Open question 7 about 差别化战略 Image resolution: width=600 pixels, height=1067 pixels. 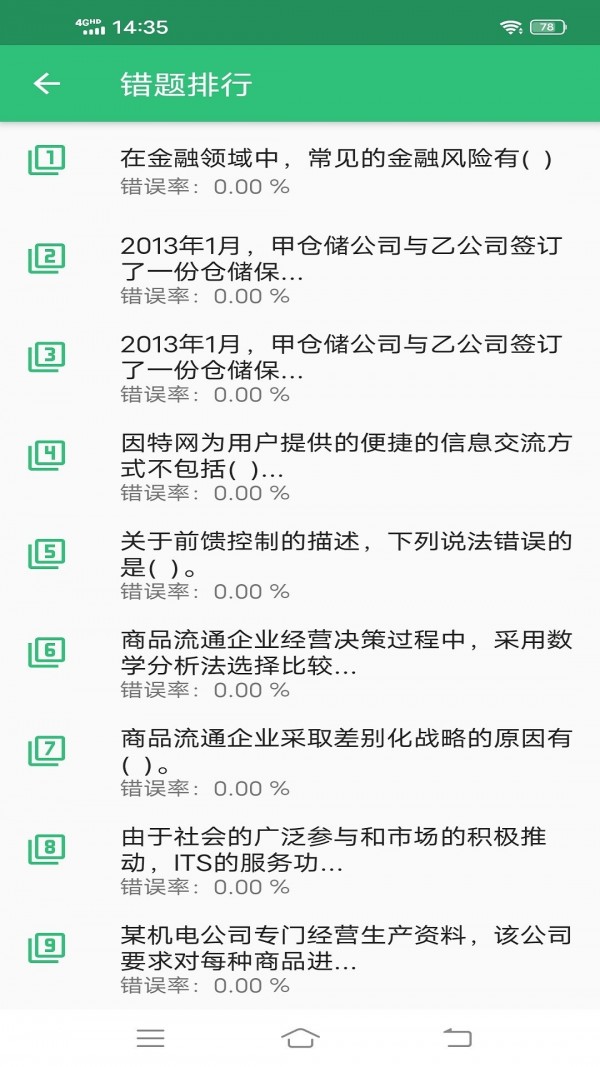coord(300,761)
